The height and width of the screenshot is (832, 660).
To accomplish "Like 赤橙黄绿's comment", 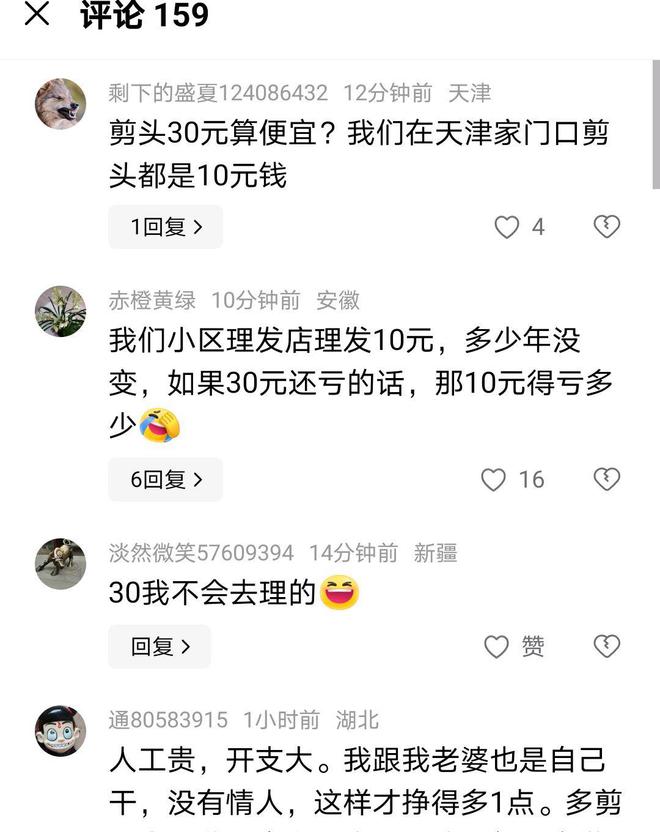I will point(494,480).
